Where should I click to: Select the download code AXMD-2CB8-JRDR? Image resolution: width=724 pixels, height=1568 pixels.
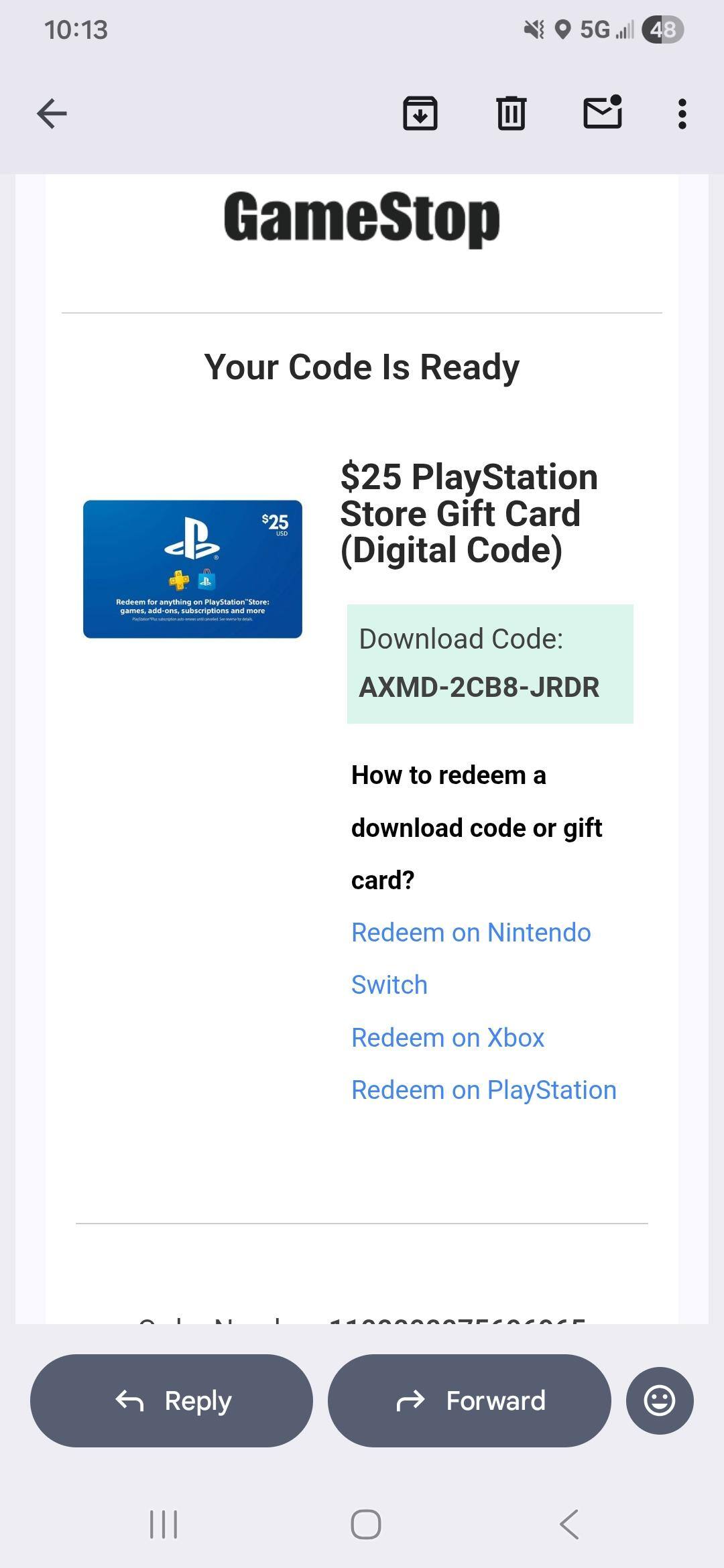[x=480, y=686]
